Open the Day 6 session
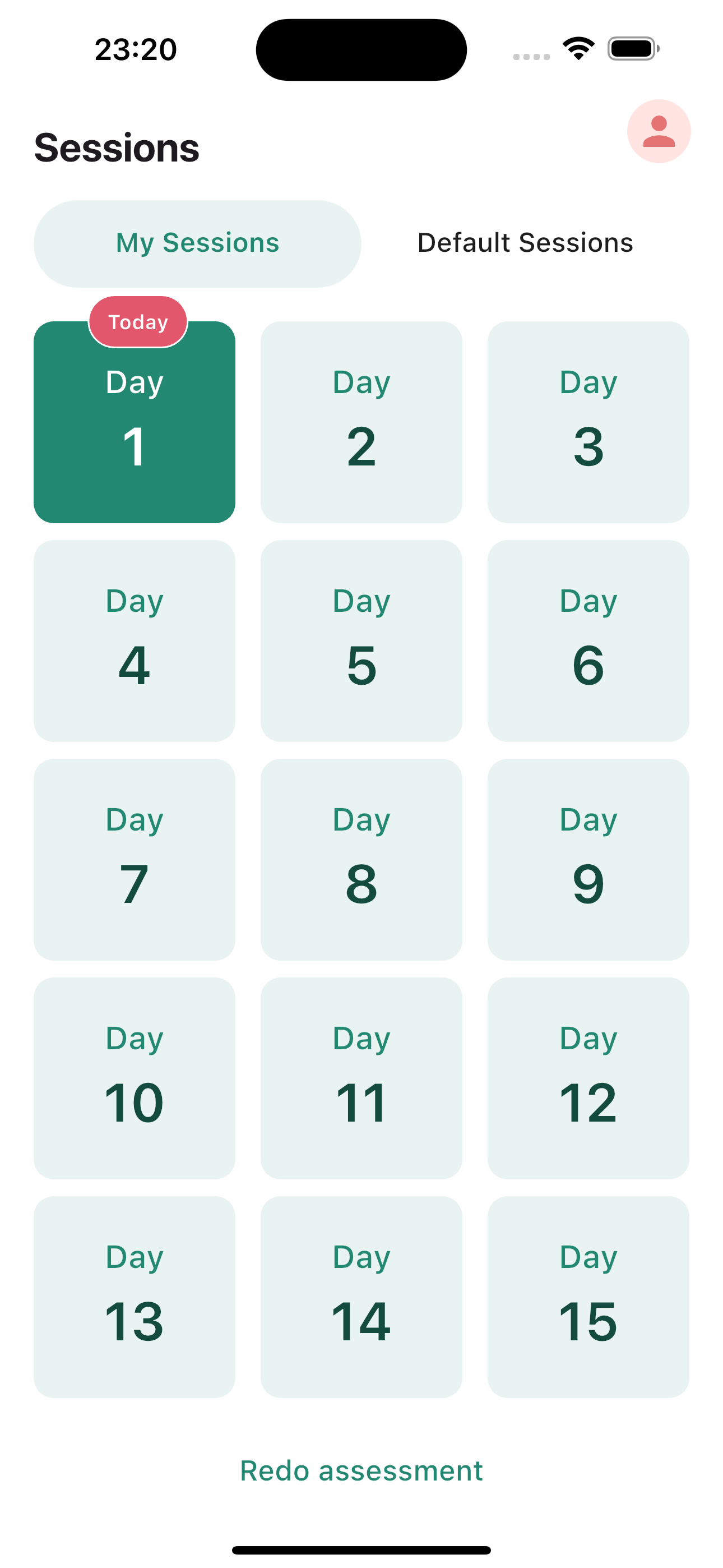723x1568 pixels. pyautogui.click(x=588, y=641)
